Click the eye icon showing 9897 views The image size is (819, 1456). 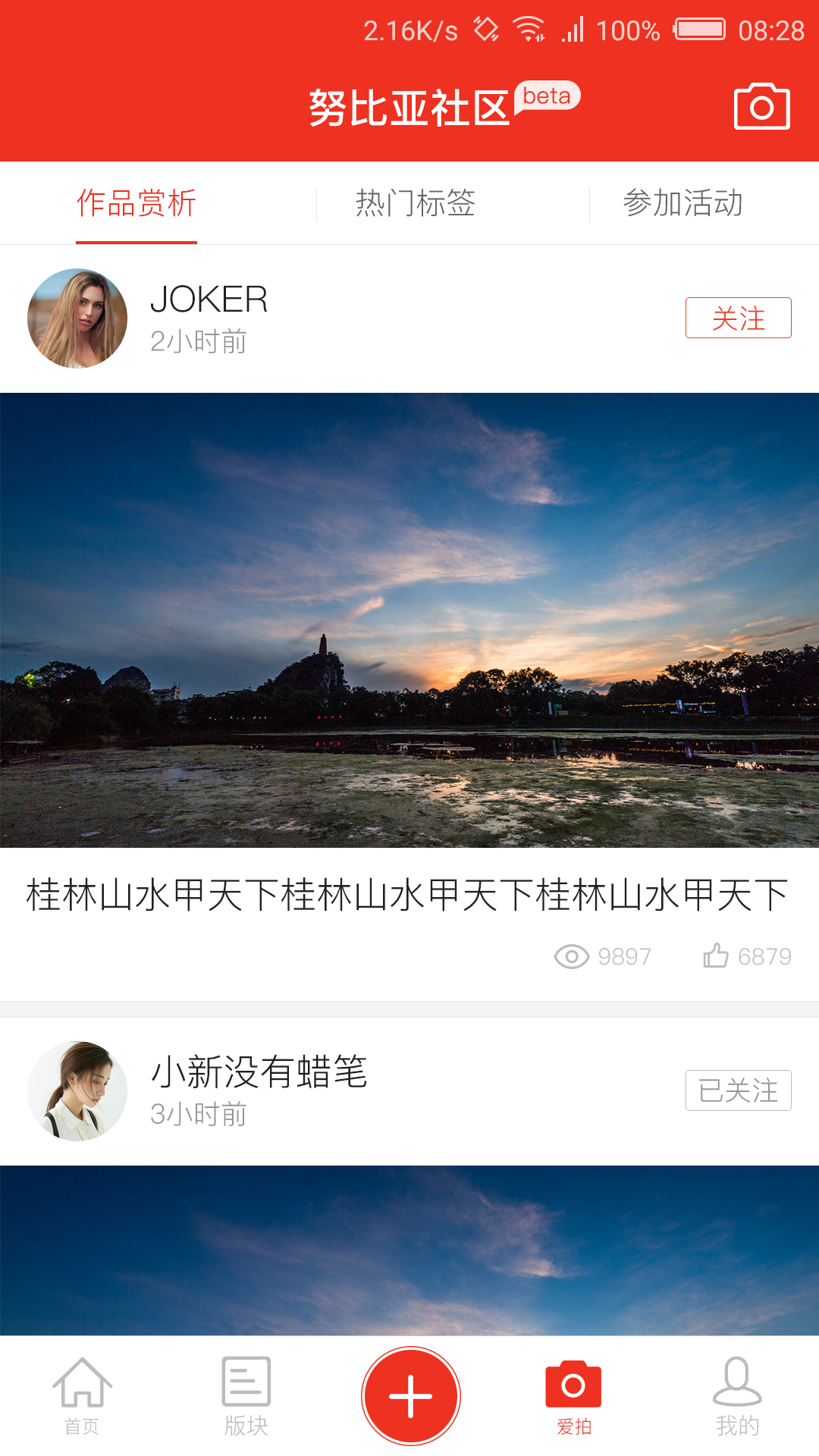tap(571, 957)
